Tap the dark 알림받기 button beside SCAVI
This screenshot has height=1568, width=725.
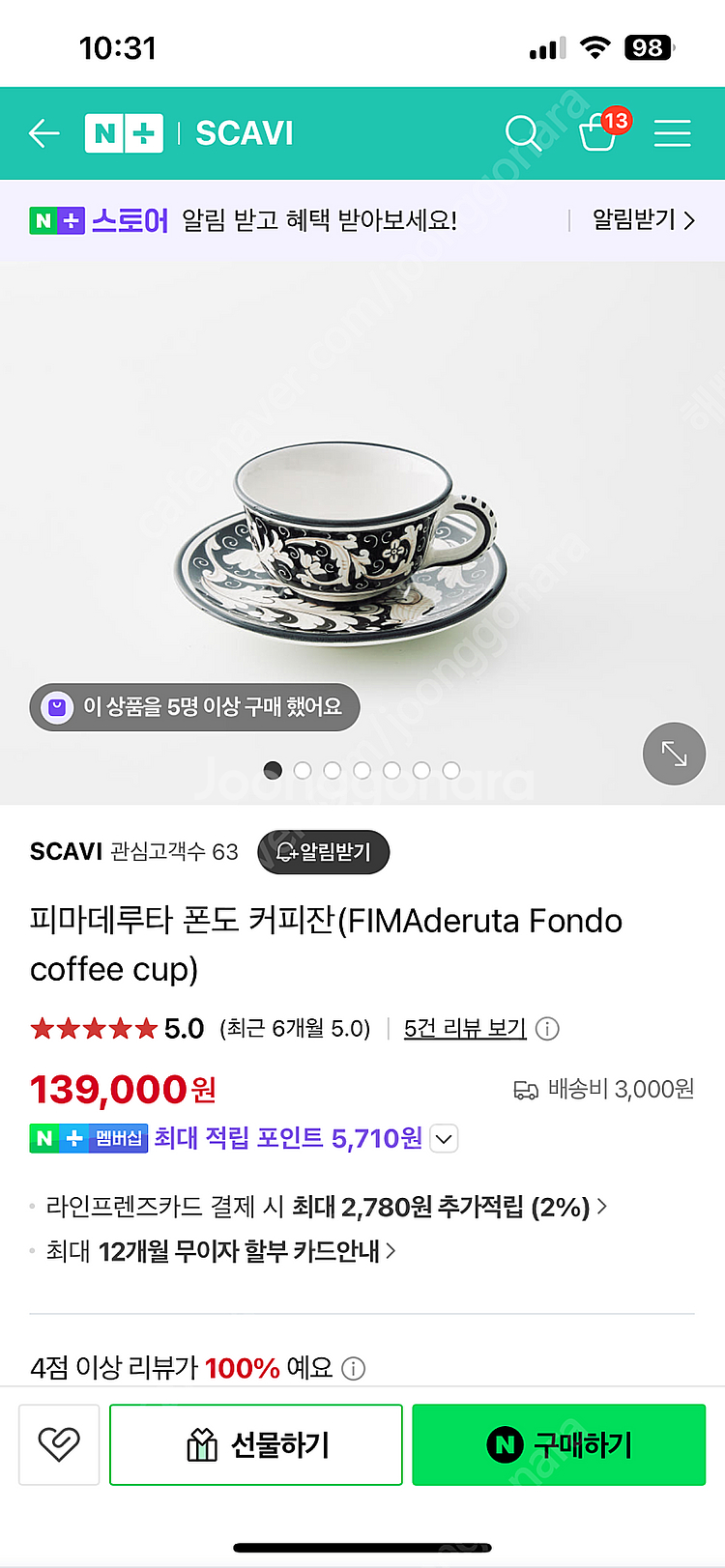point(323,852)
